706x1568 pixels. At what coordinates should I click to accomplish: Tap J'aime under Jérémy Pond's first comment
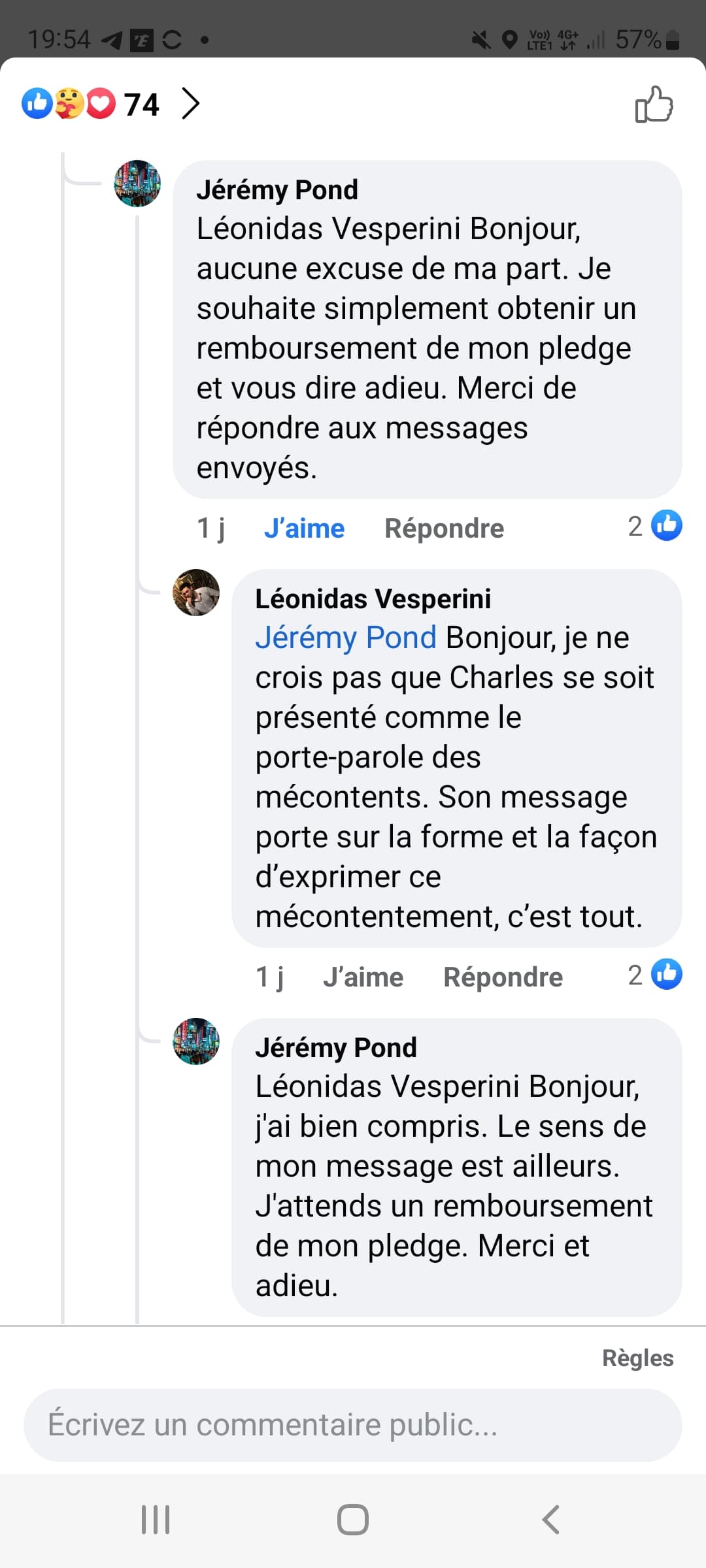pos(304,528)
